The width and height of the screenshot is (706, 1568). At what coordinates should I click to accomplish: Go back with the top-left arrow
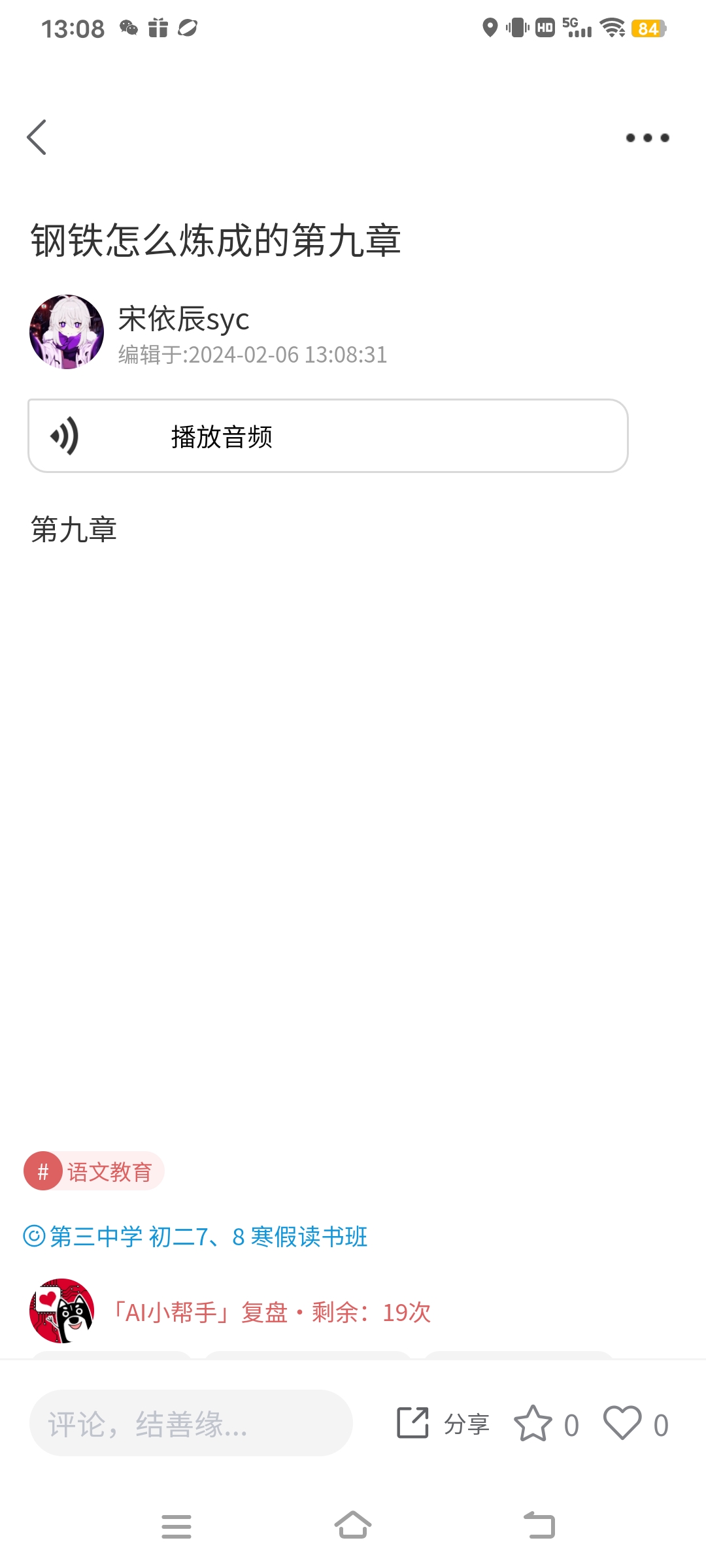point(37,137)
